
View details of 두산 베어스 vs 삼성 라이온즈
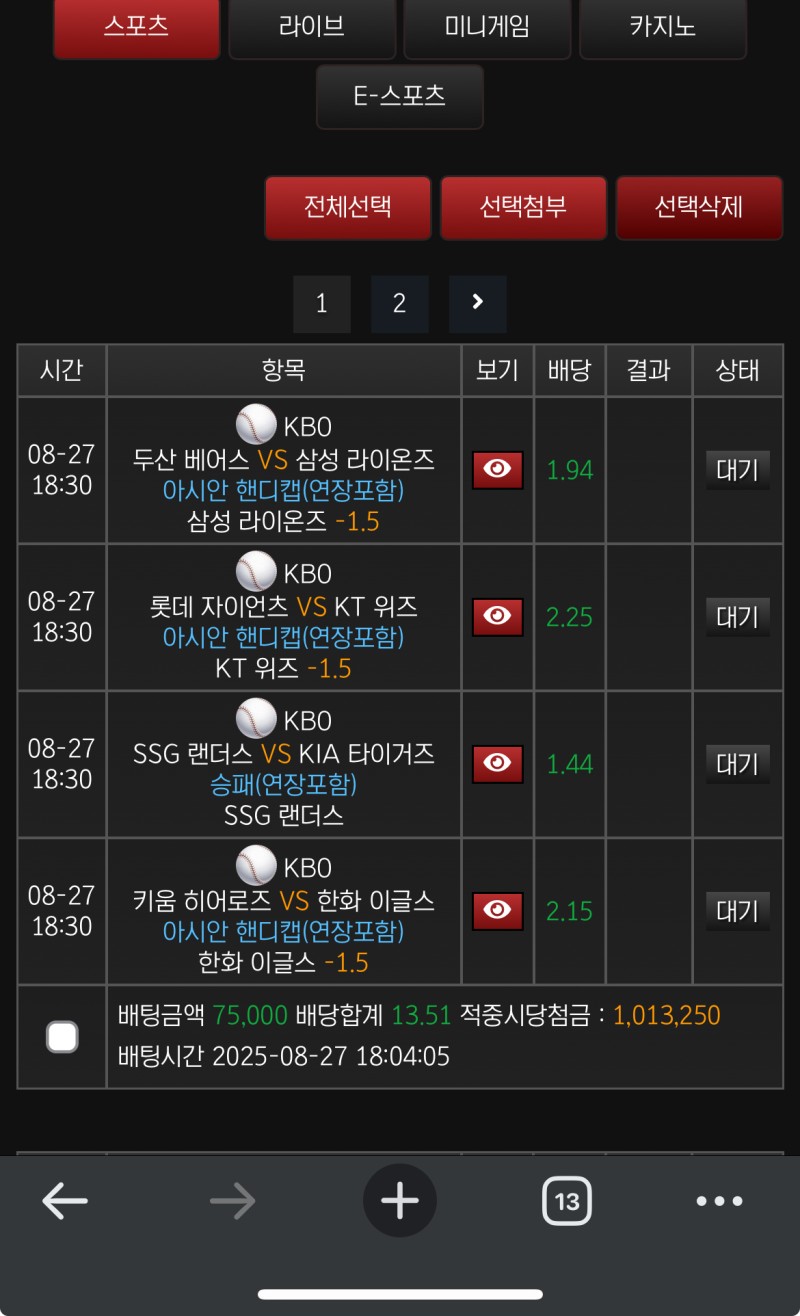point(498,470)
